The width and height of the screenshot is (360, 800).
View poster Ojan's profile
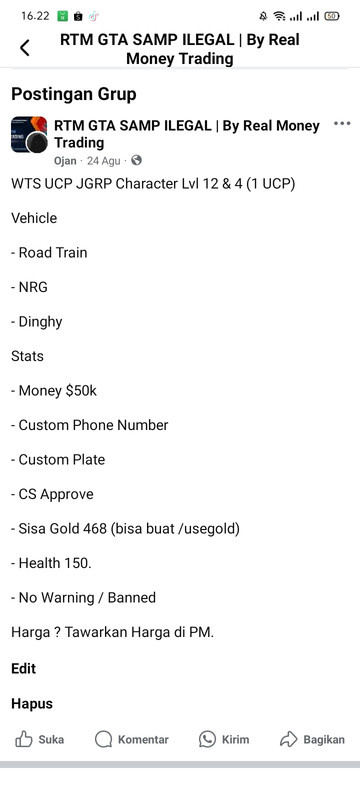(x=65, y=161)
